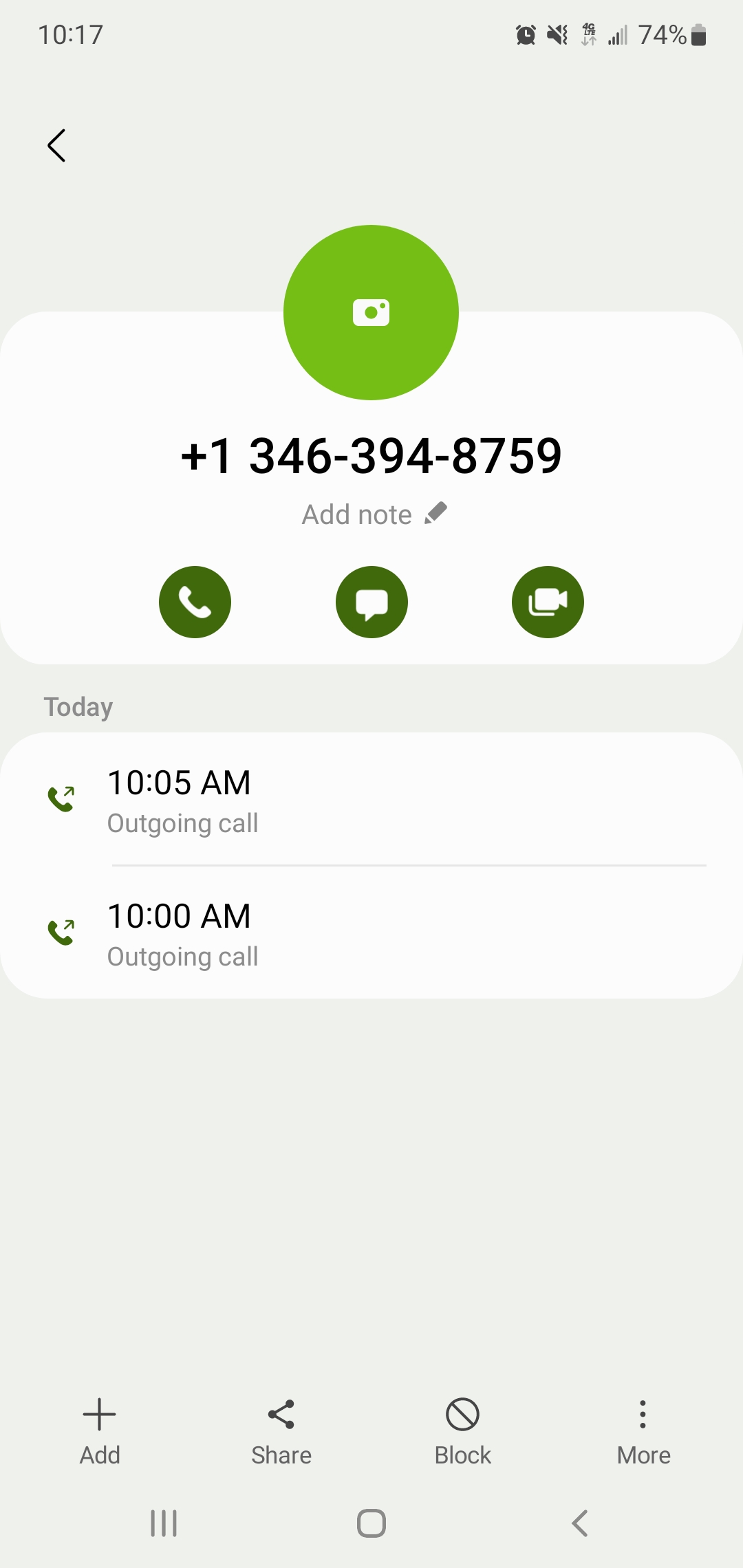Add a note to this number
Viewport: 743px width, 1568px height.
374,514
